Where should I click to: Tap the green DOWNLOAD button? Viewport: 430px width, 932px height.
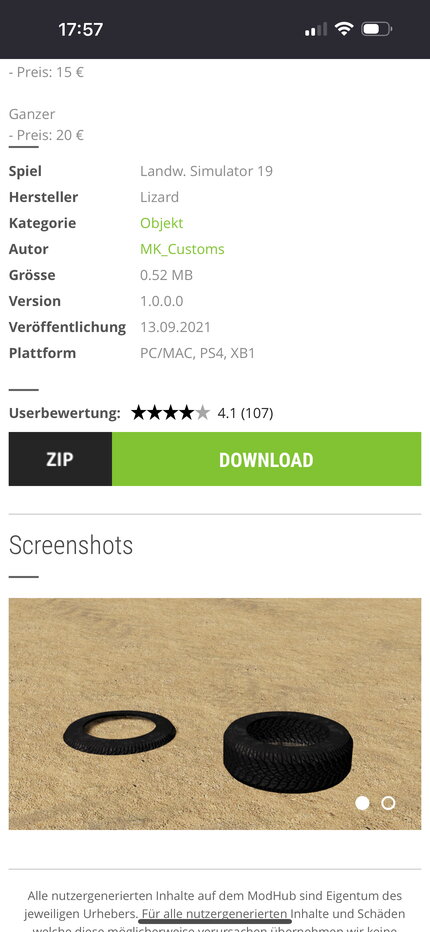tap(266, 459)
